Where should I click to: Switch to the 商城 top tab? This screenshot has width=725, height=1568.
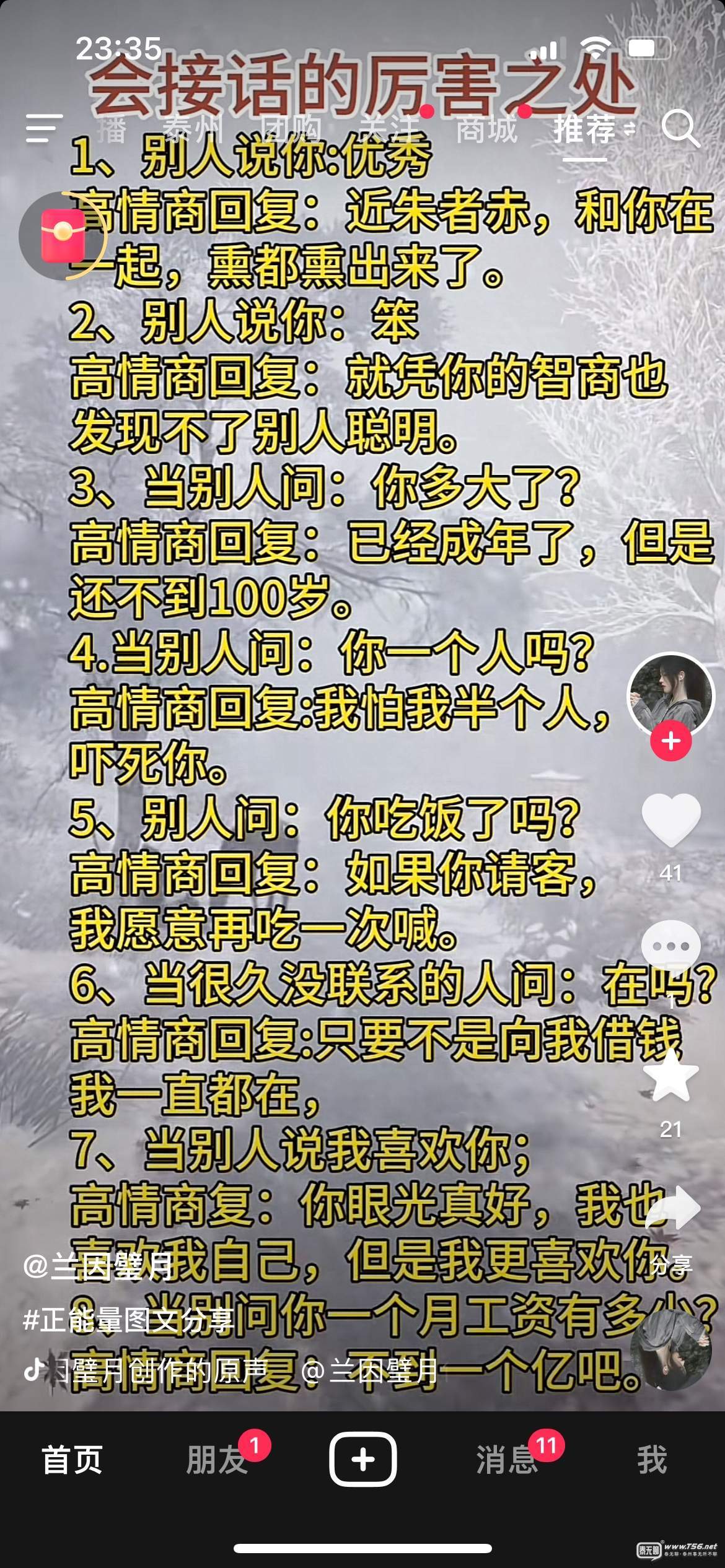(x=486, y=129)
